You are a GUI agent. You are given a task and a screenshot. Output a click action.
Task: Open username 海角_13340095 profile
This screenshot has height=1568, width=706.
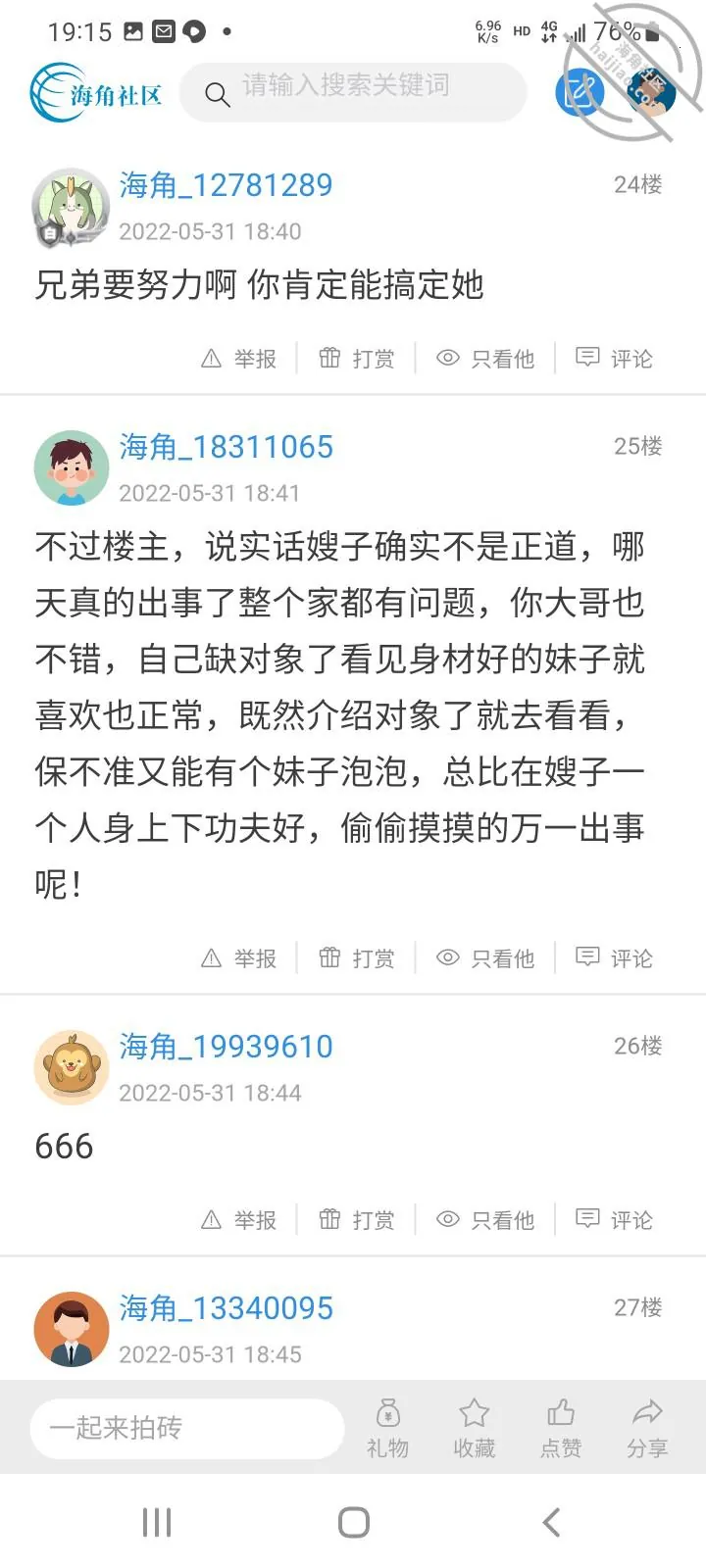pyautogui.click(x=227, y=1308)
